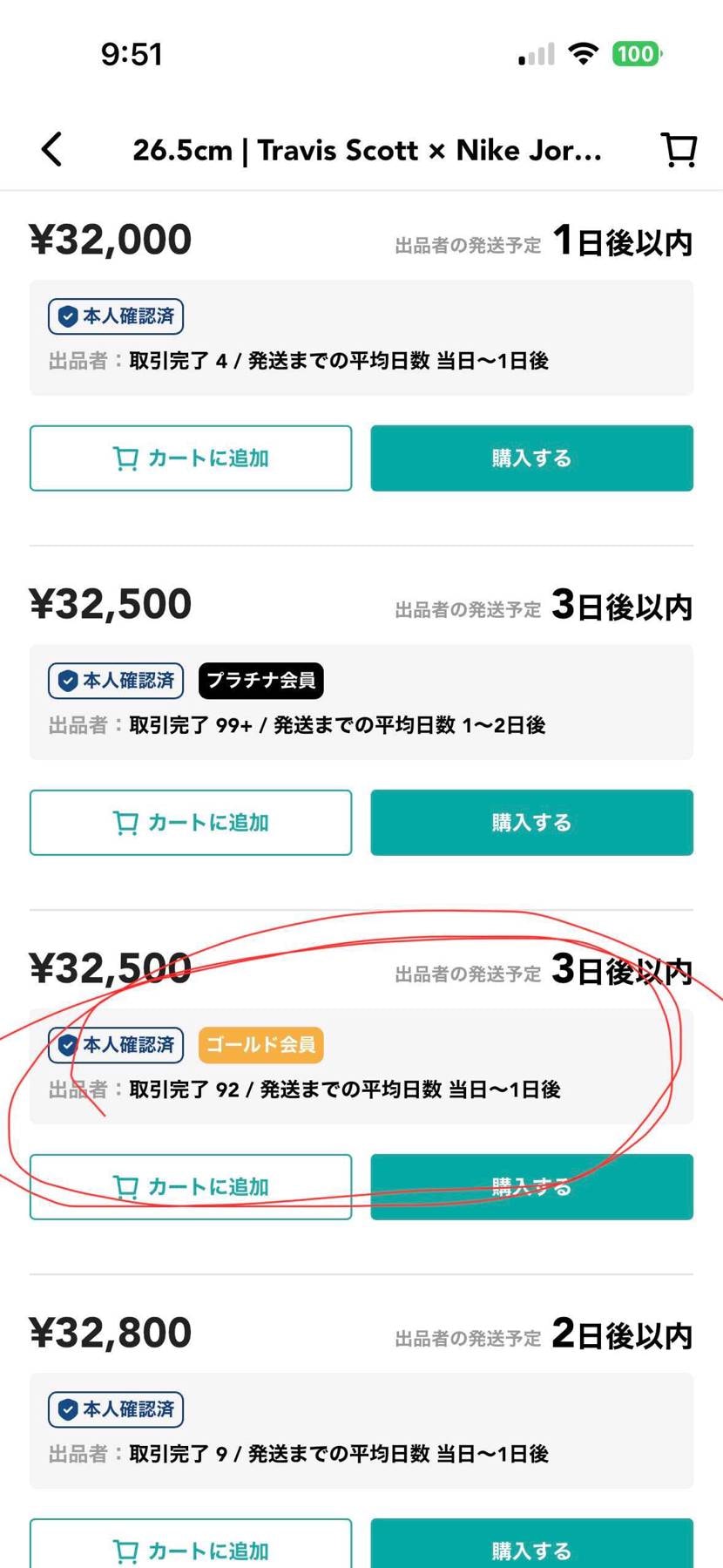Tap the ゴールド会員 badge in circled listing
The image size is (723, 1568).
tap(260, 1045)
